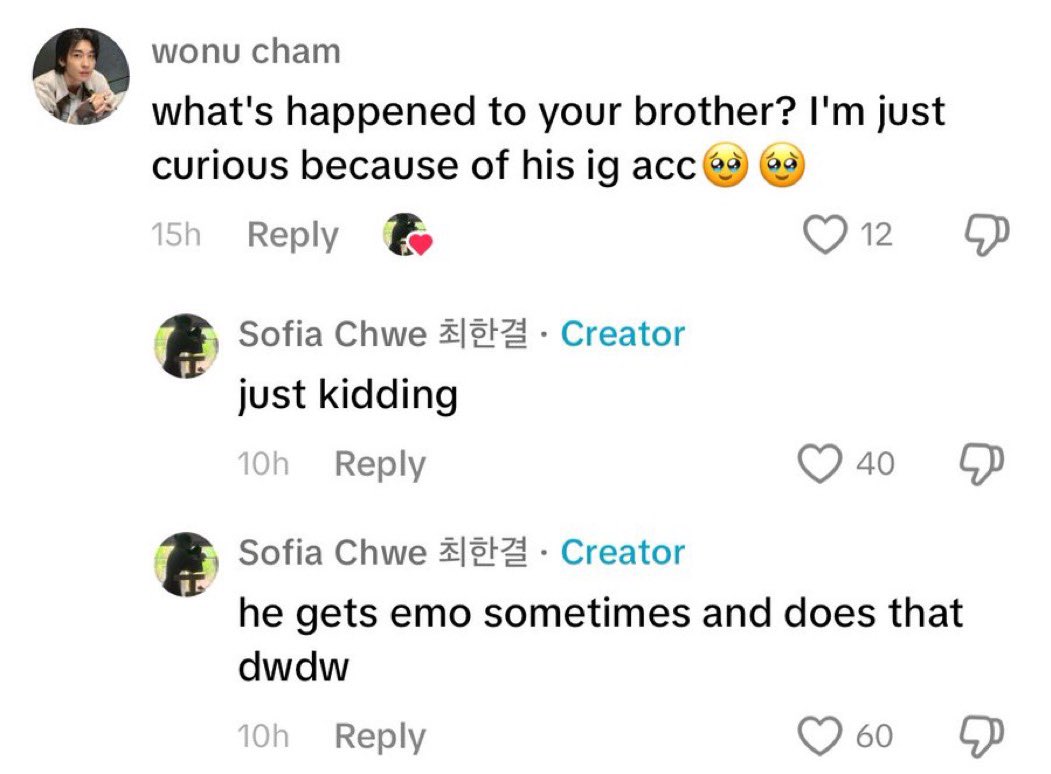
Task: Open wonu cham's username link
Action: tap(246, 51)
